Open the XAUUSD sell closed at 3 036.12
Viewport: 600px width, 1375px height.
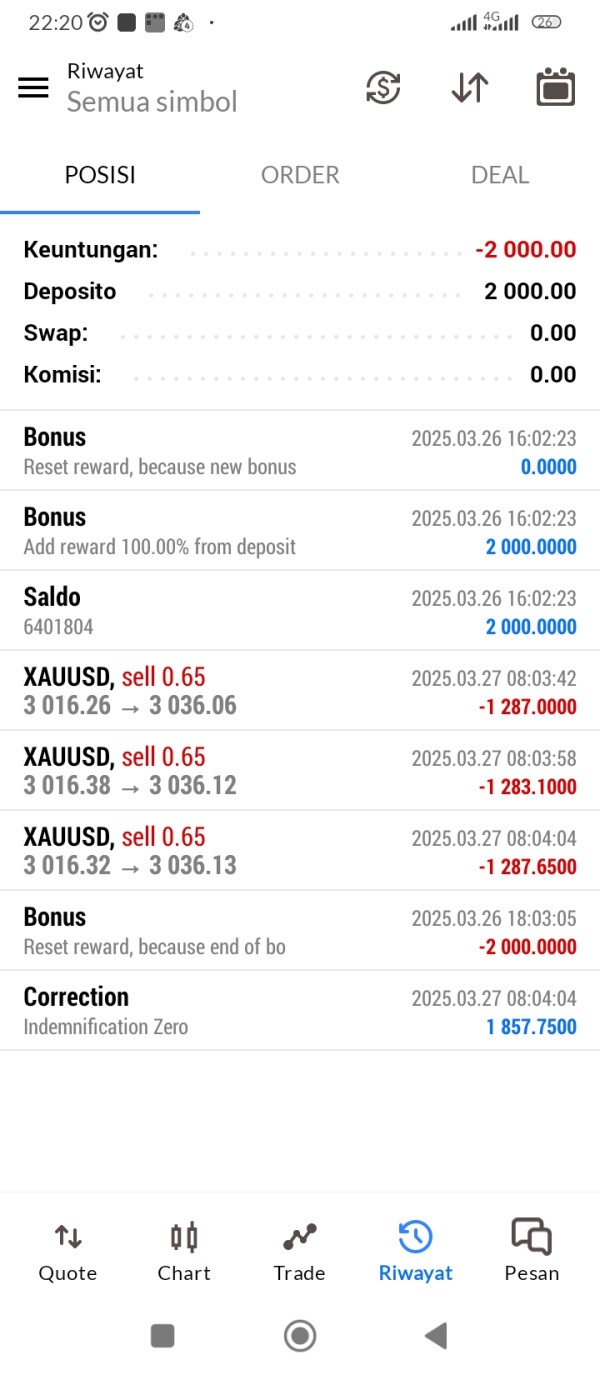click(300, 771)
